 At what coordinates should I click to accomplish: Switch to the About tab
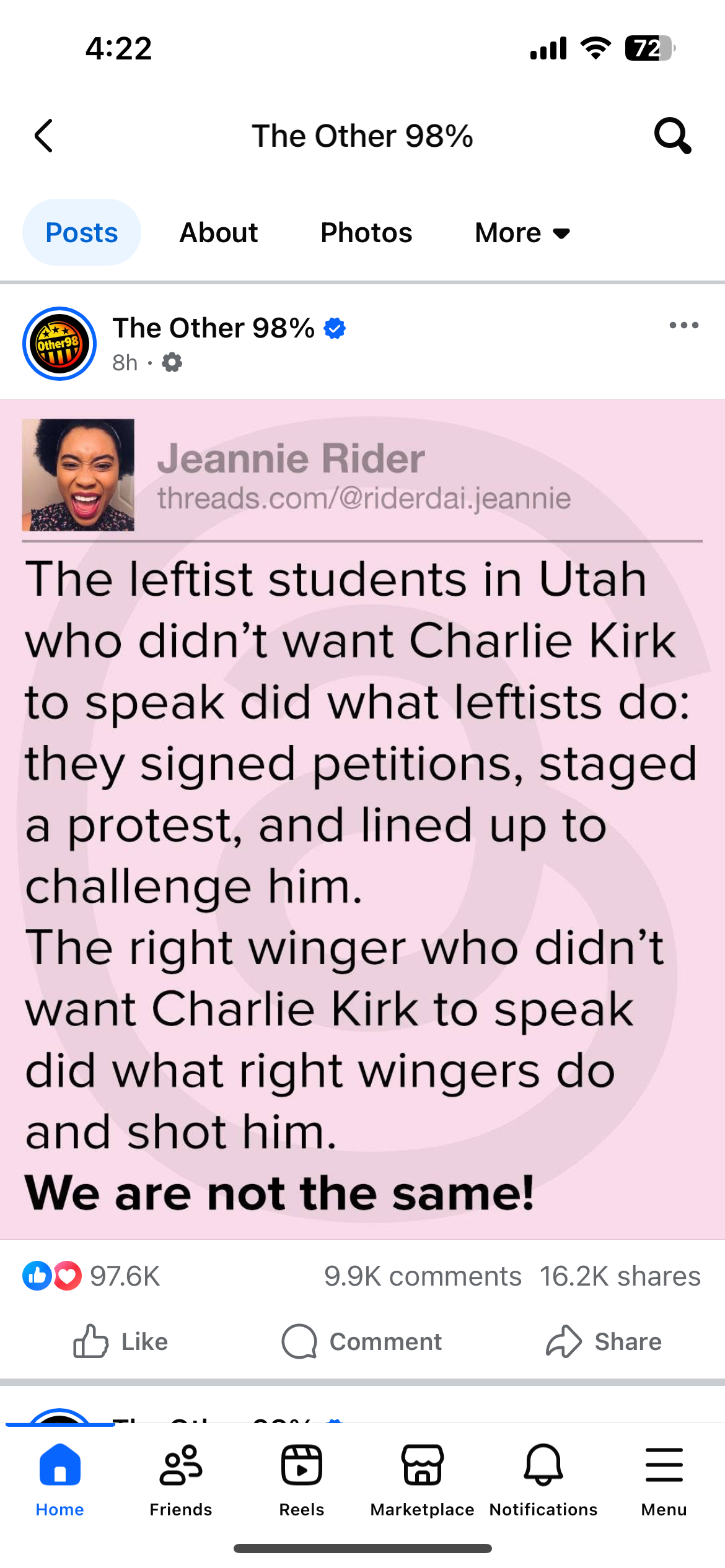click(x=218, y=233)
